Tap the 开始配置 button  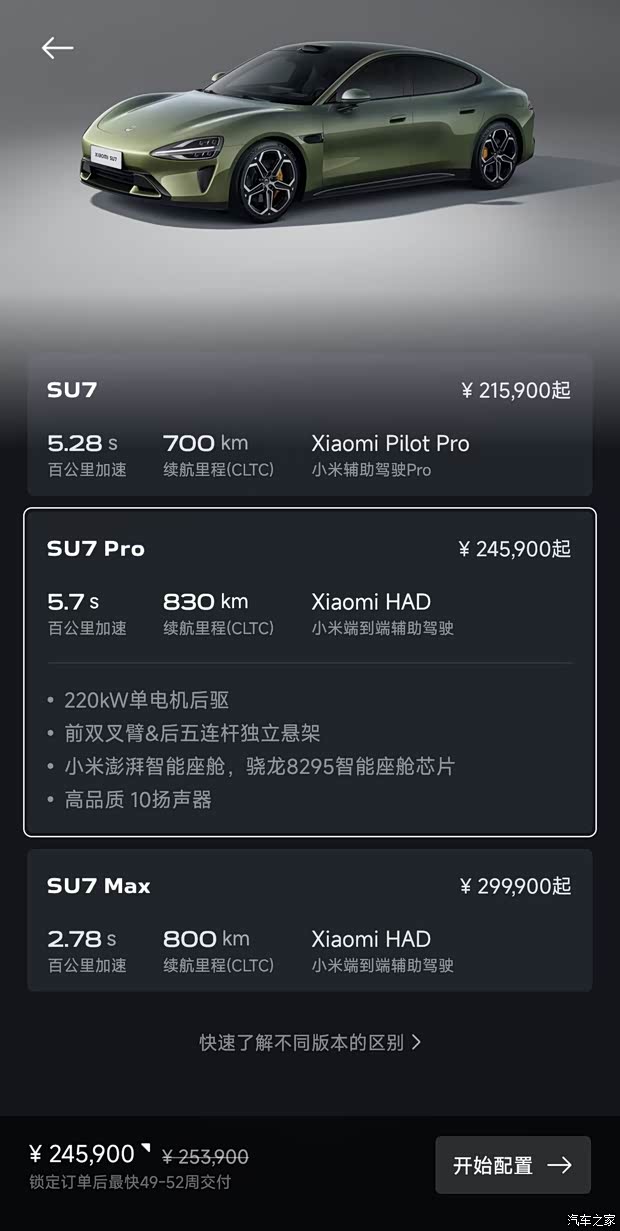pyautogui.click(x=512, y=1165)
